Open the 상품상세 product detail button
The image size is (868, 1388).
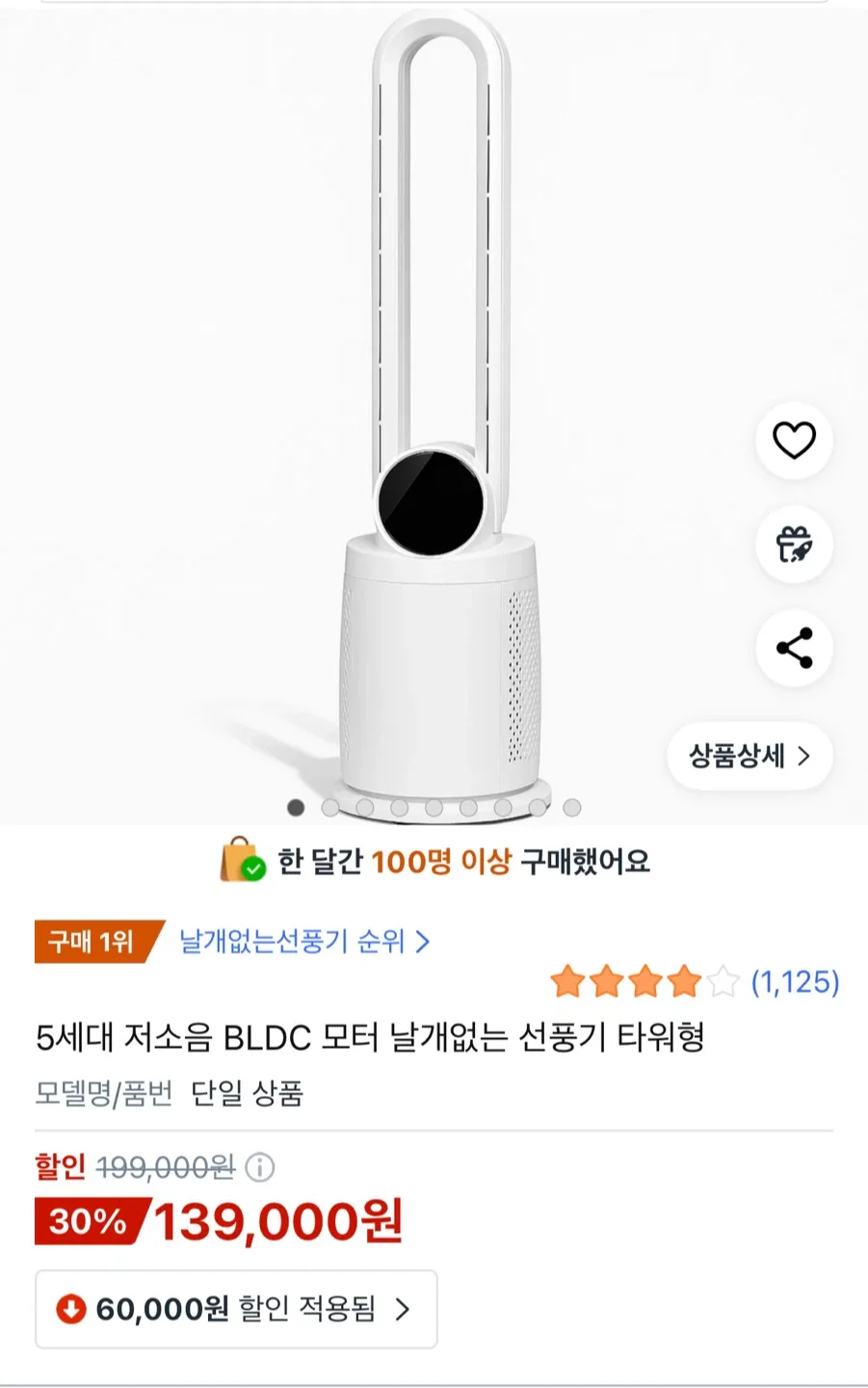750,757
